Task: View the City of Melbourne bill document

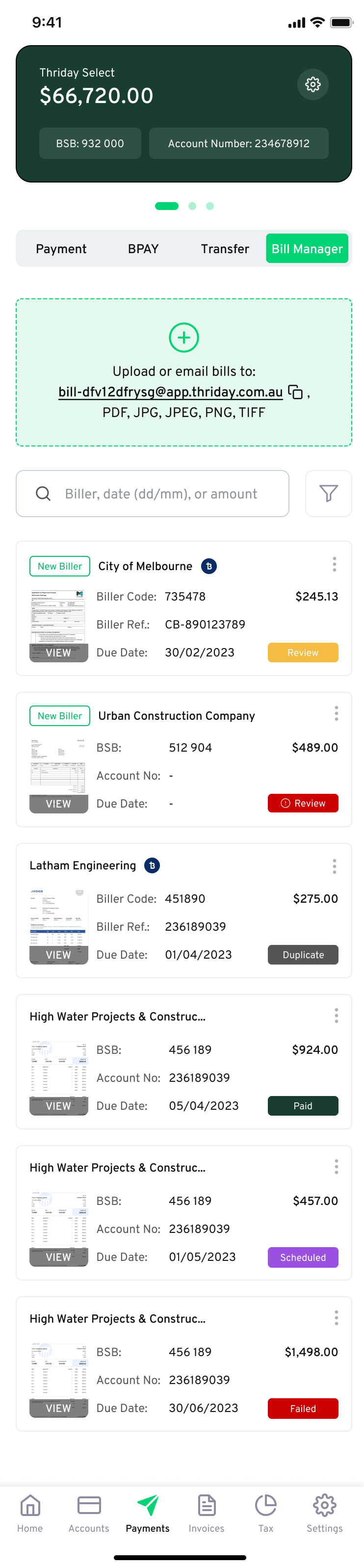Action: [x=58, y=653]
